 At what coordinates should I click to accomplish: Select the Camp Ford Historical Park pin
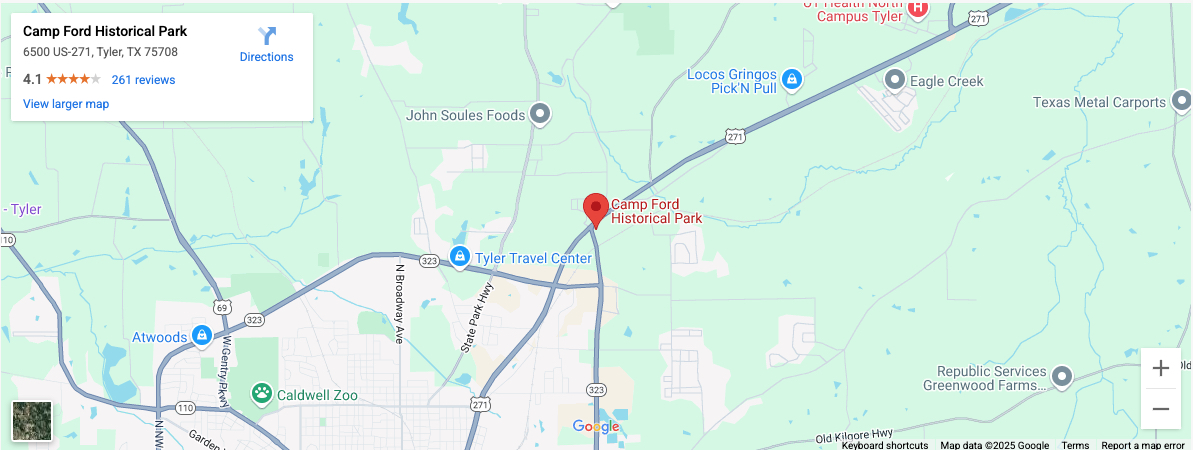click(596, 210)
